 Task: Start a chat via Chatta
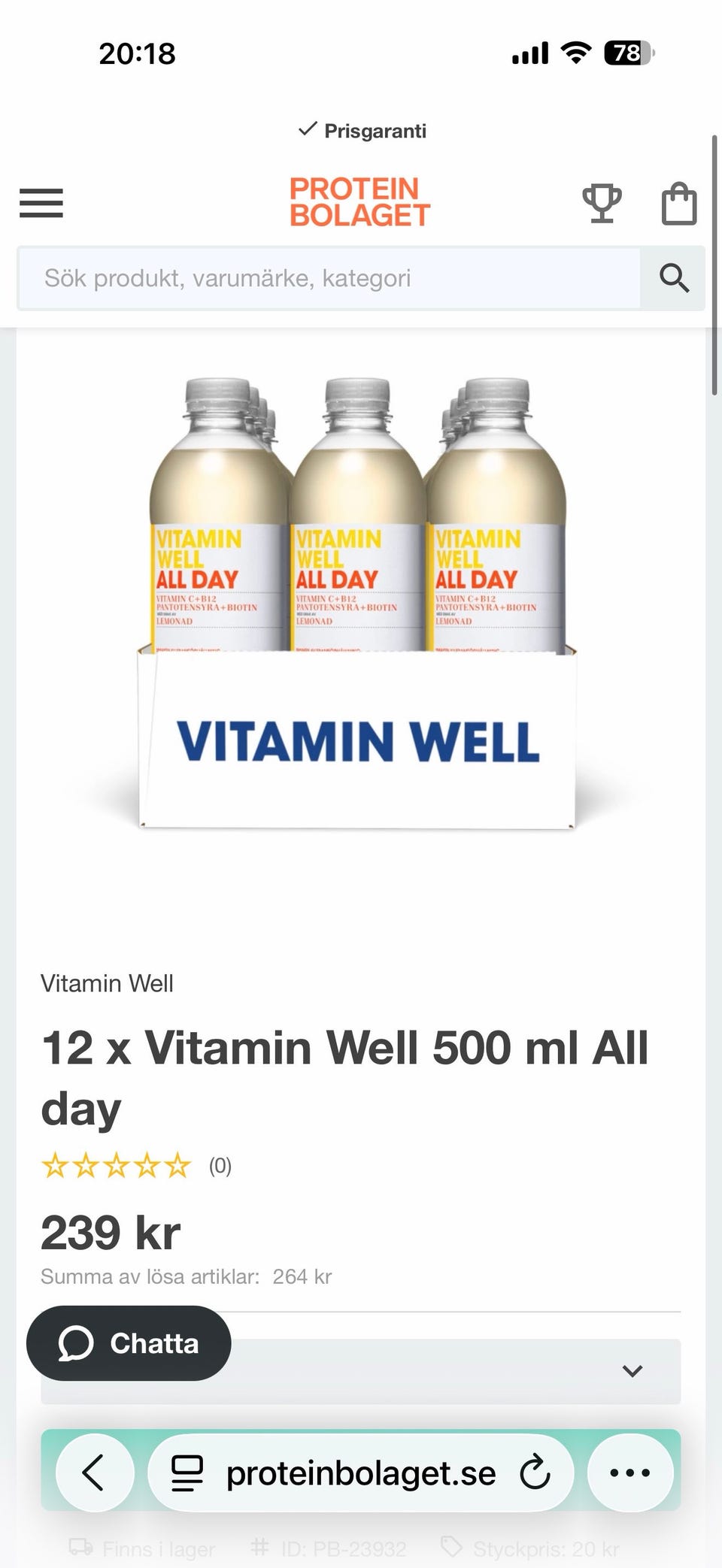pos(129,1343)
